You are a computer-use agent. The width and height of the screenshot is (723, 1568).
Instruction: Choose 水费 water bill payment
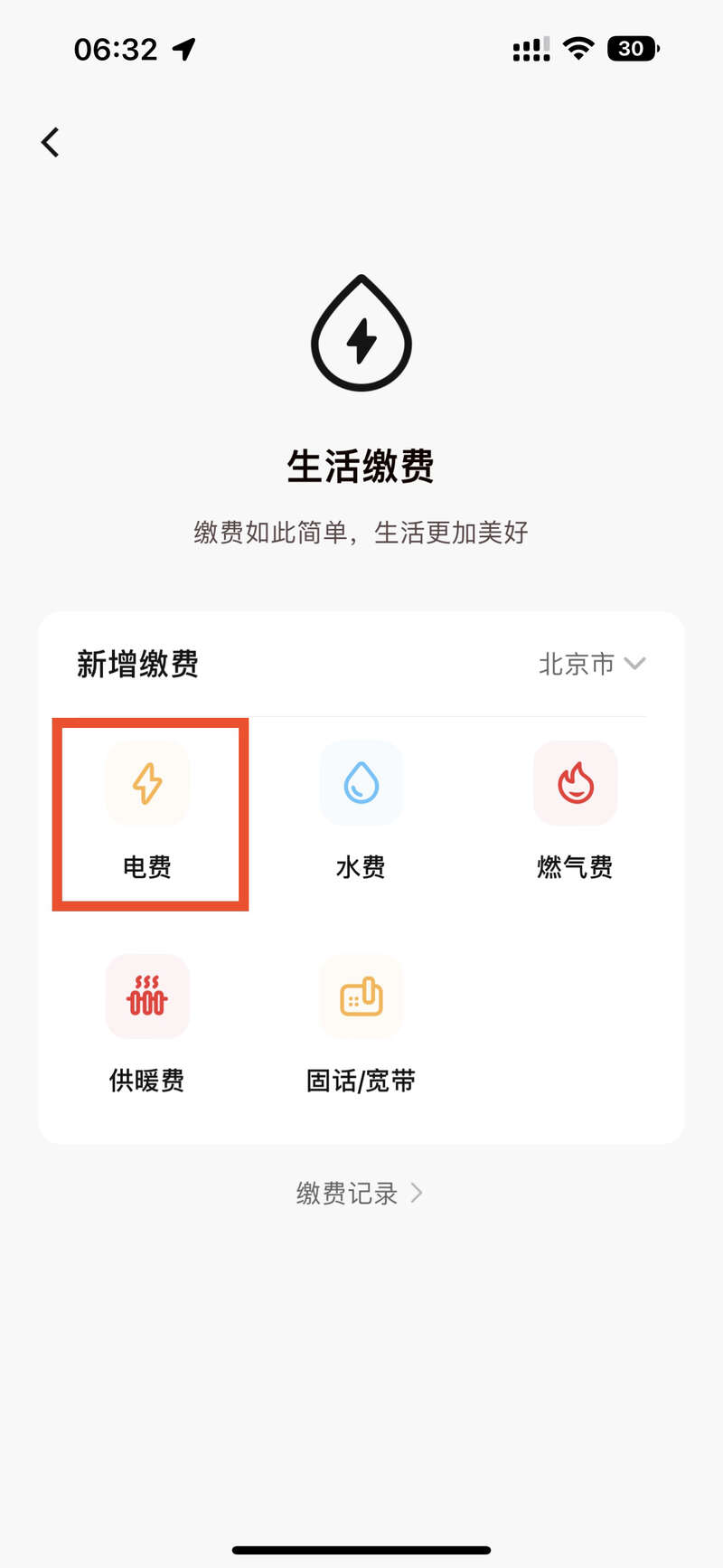[x=361, y=811]
